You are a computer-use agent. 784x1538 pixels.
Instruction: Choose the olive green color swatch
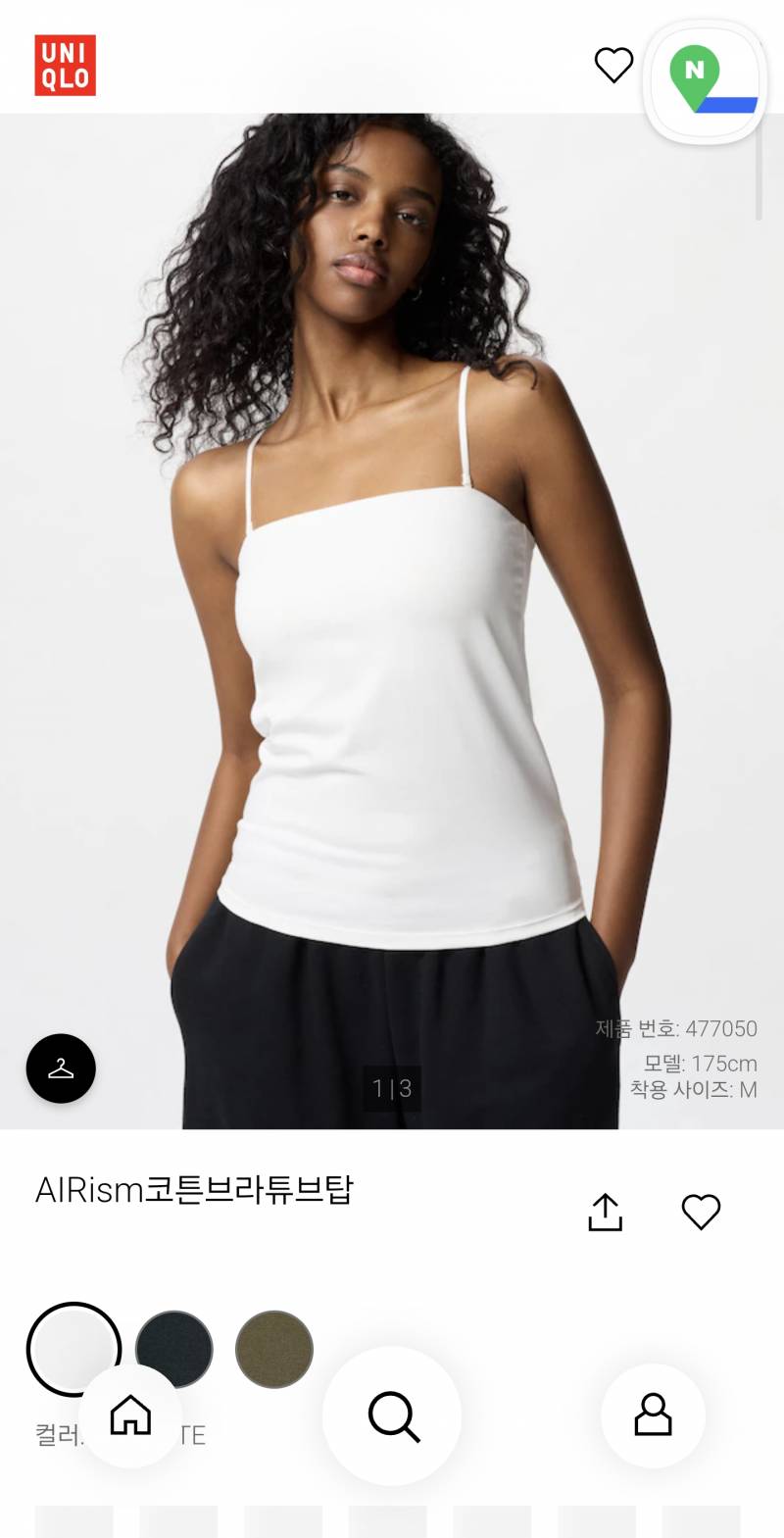274,1350
